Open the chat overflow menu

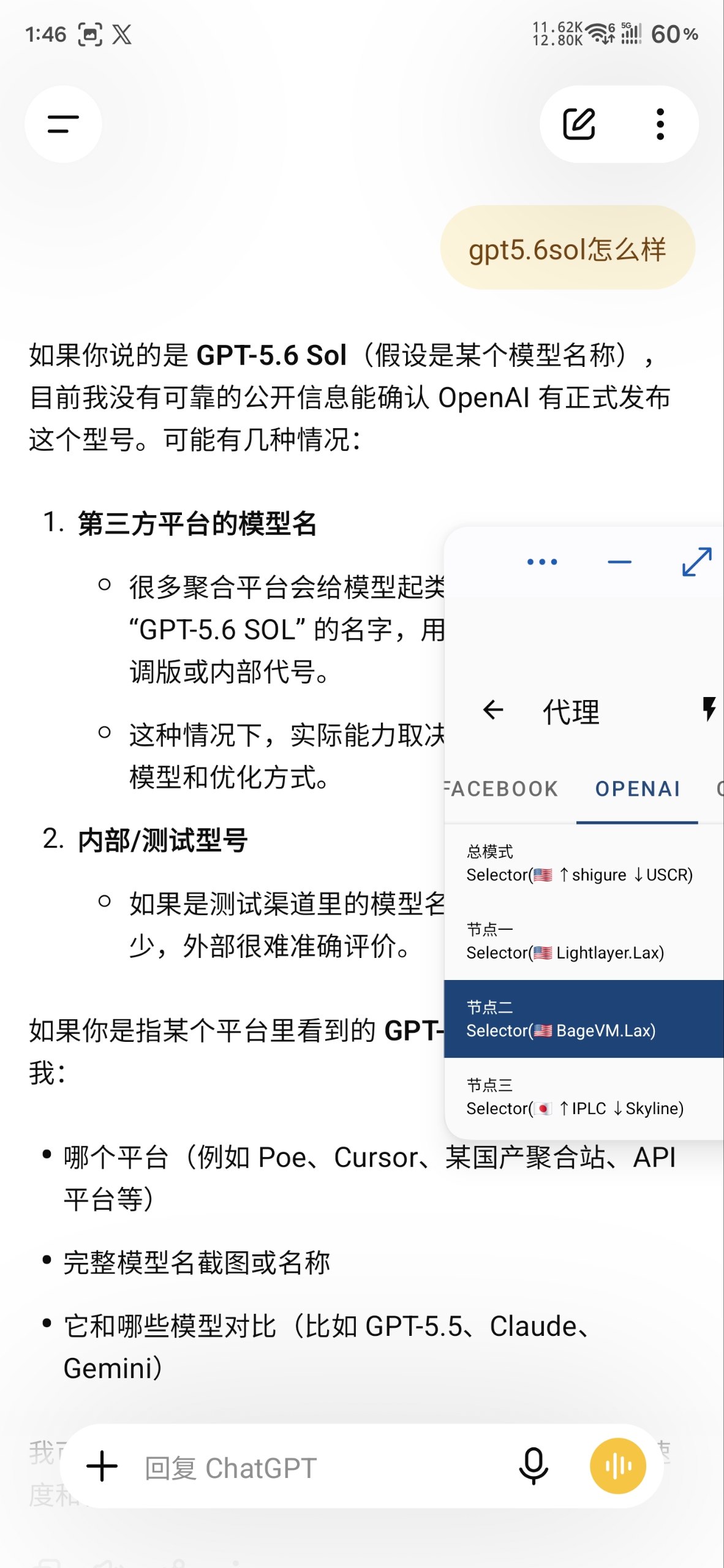pyautogui.click(x=660, y=124)
